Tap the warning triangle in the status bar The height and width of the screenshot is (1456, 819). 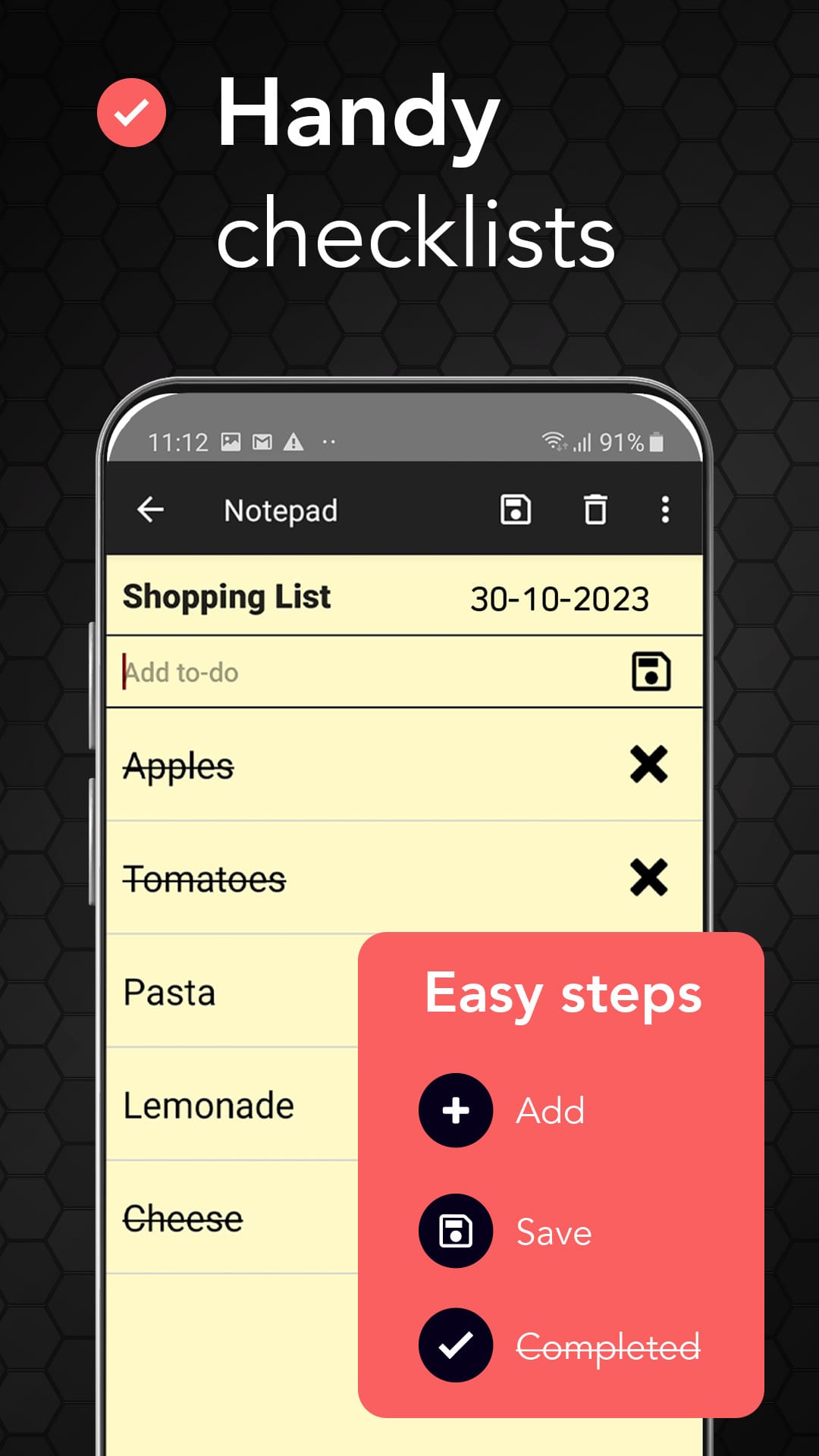tap(293, 441)
